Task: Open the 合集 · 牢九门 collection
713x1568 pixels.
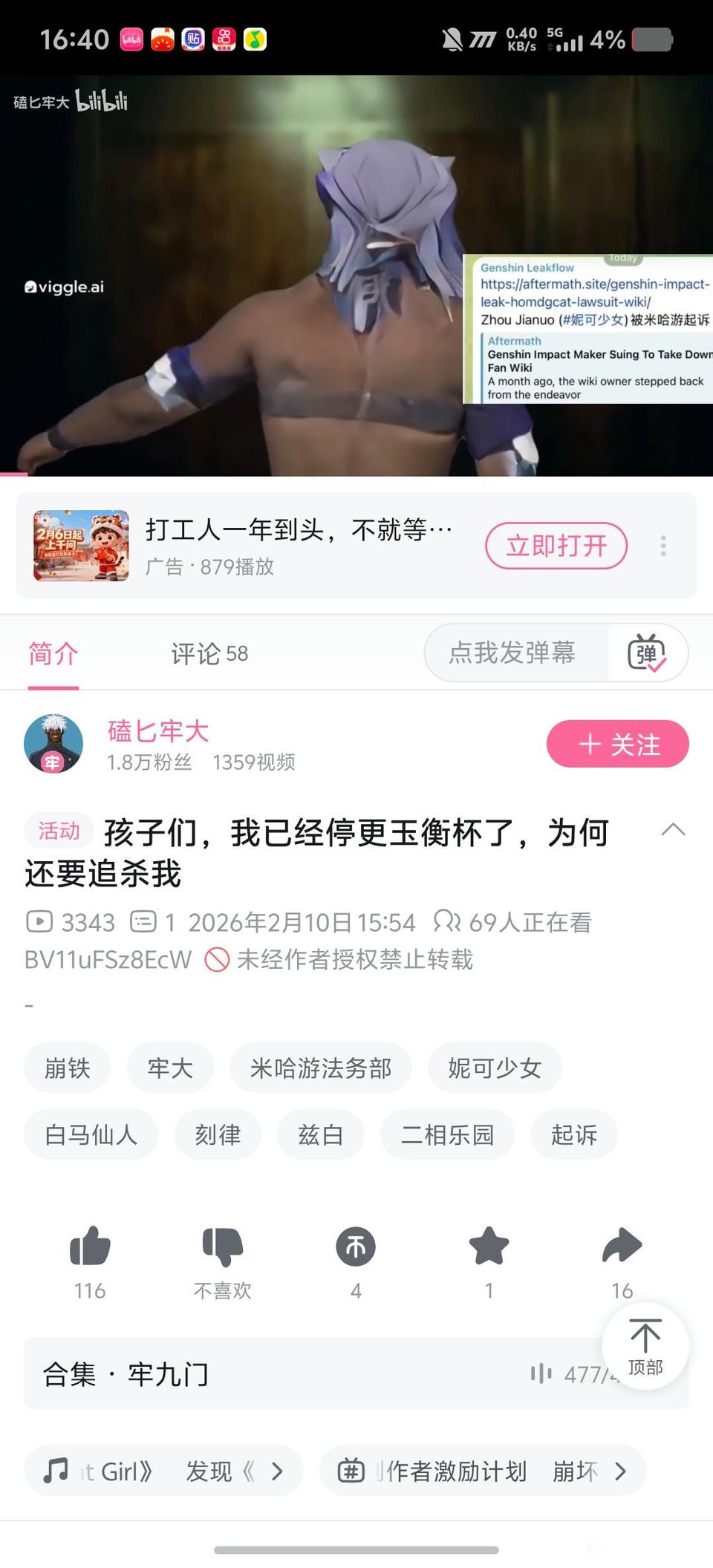Action: [297, 1374]
